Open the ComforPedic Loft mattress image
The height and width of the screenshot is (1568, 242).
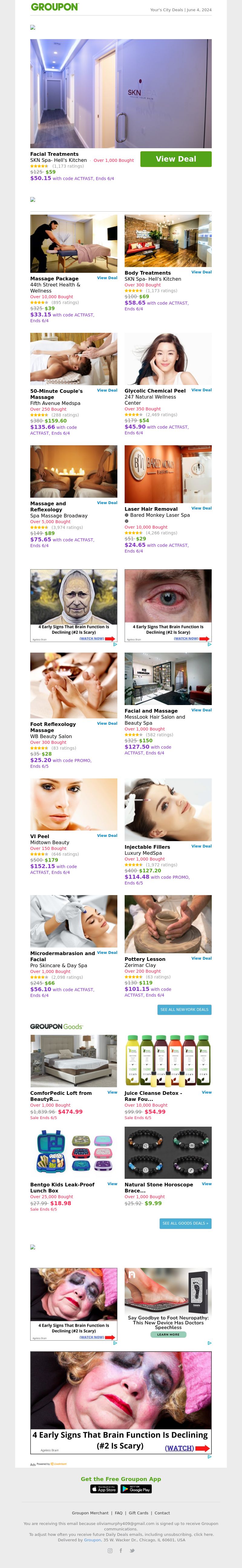tap(74, 1060)
